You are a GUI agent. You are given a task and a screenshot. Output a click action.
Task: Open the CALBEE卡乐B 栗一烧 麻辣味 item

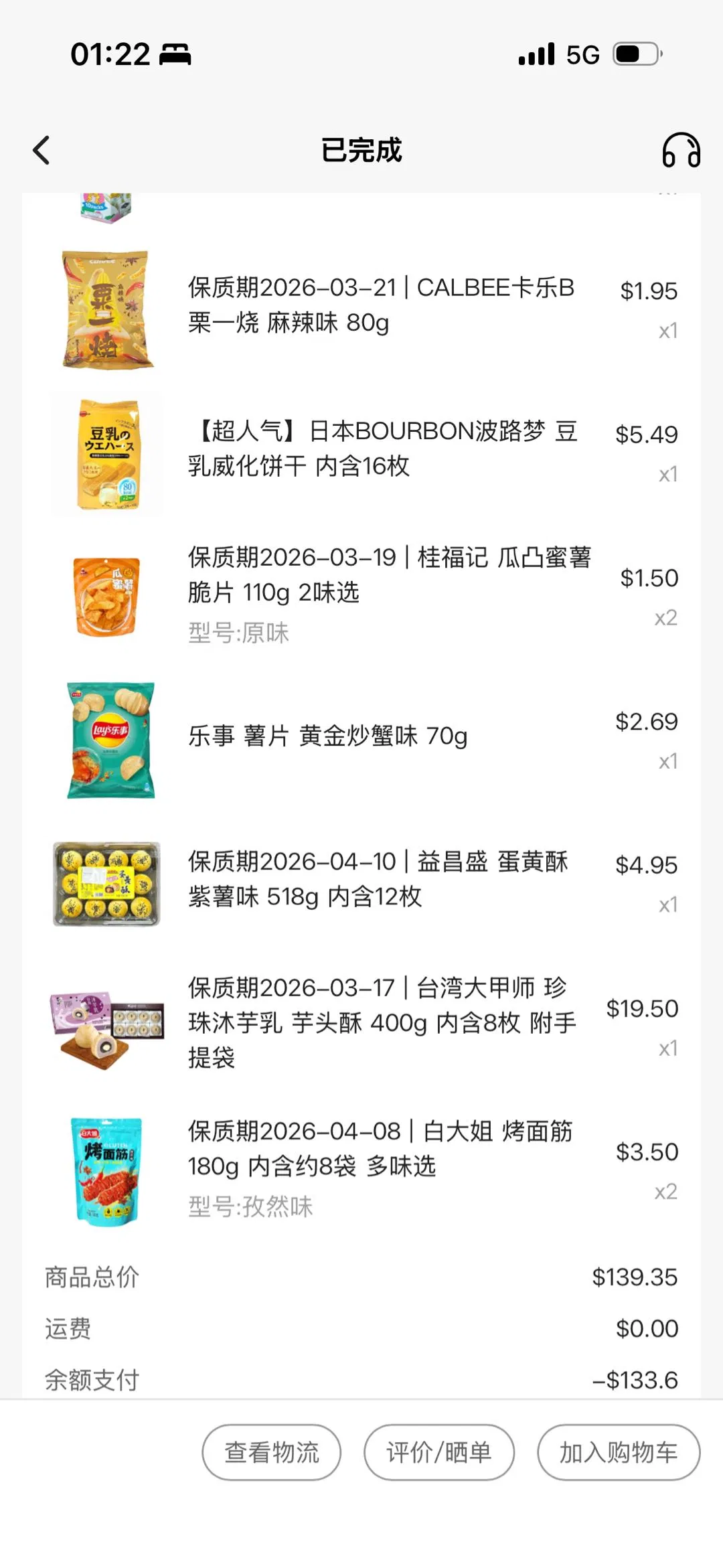(x=380, y=305)
